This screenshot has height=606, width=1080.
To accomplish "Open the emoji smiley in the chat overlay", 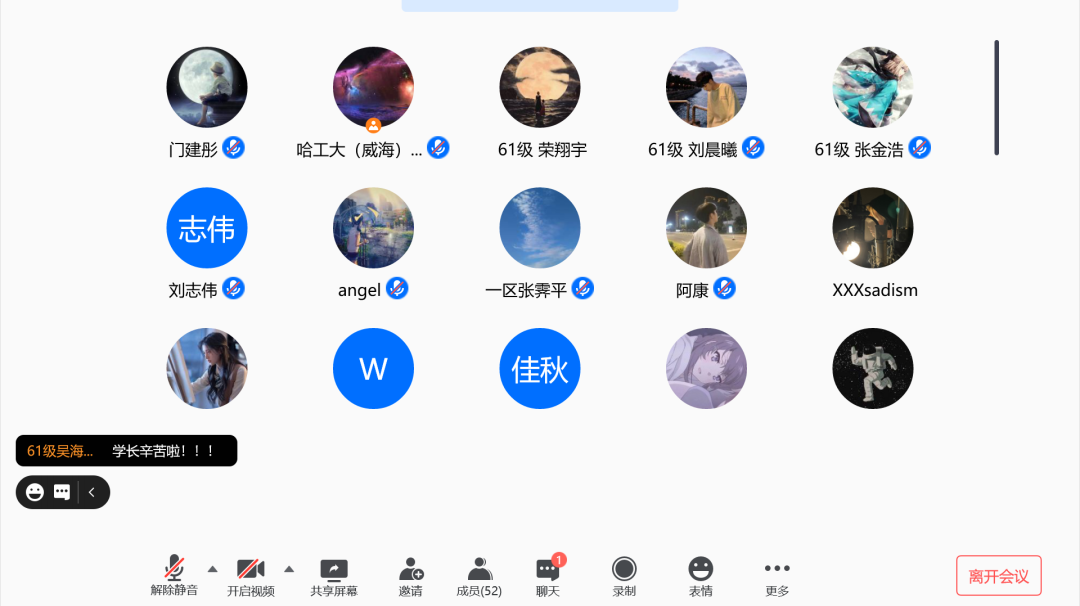I will (x=35, y=492).
